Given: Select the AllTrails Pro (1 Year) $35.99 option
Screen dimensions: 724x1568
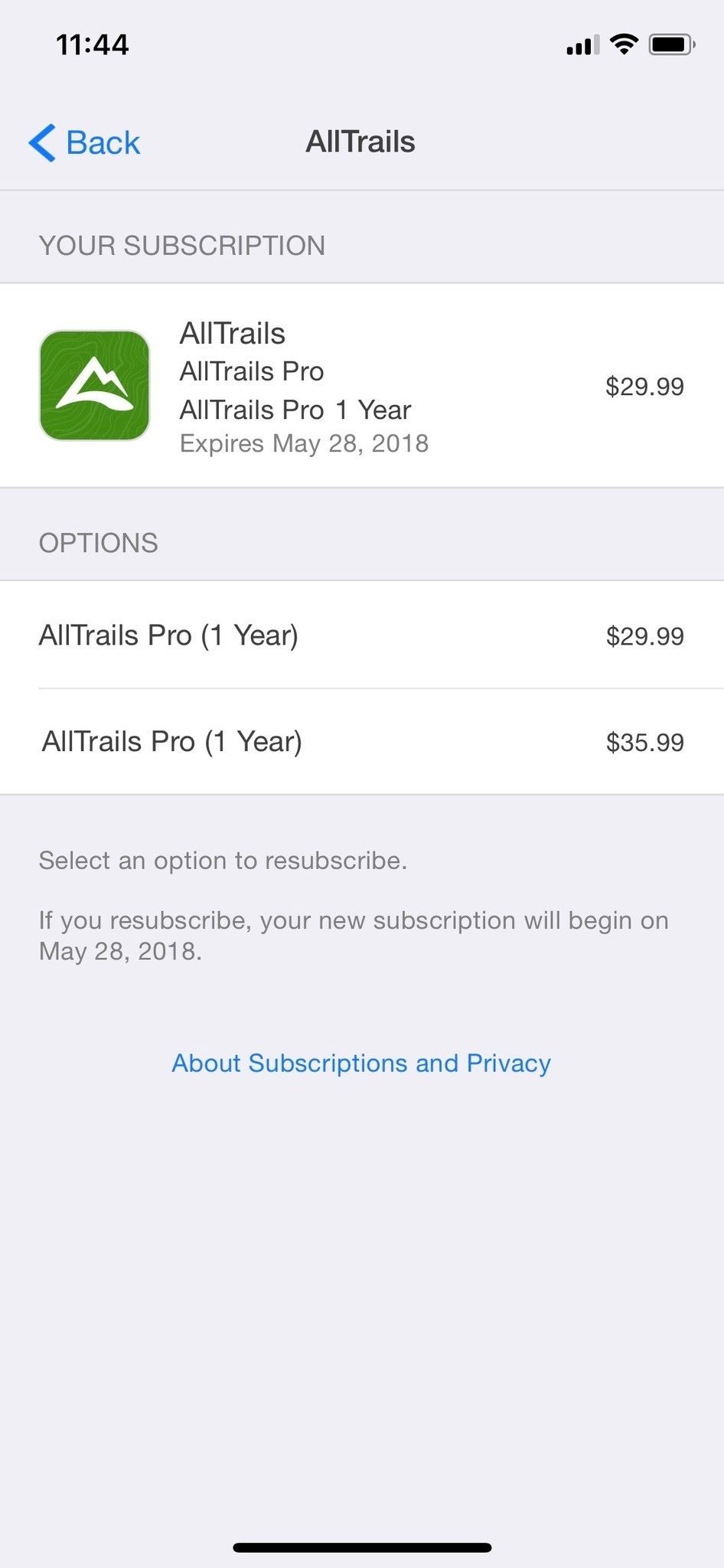Looking at the screenshot, I should click(x=362, y=741).
